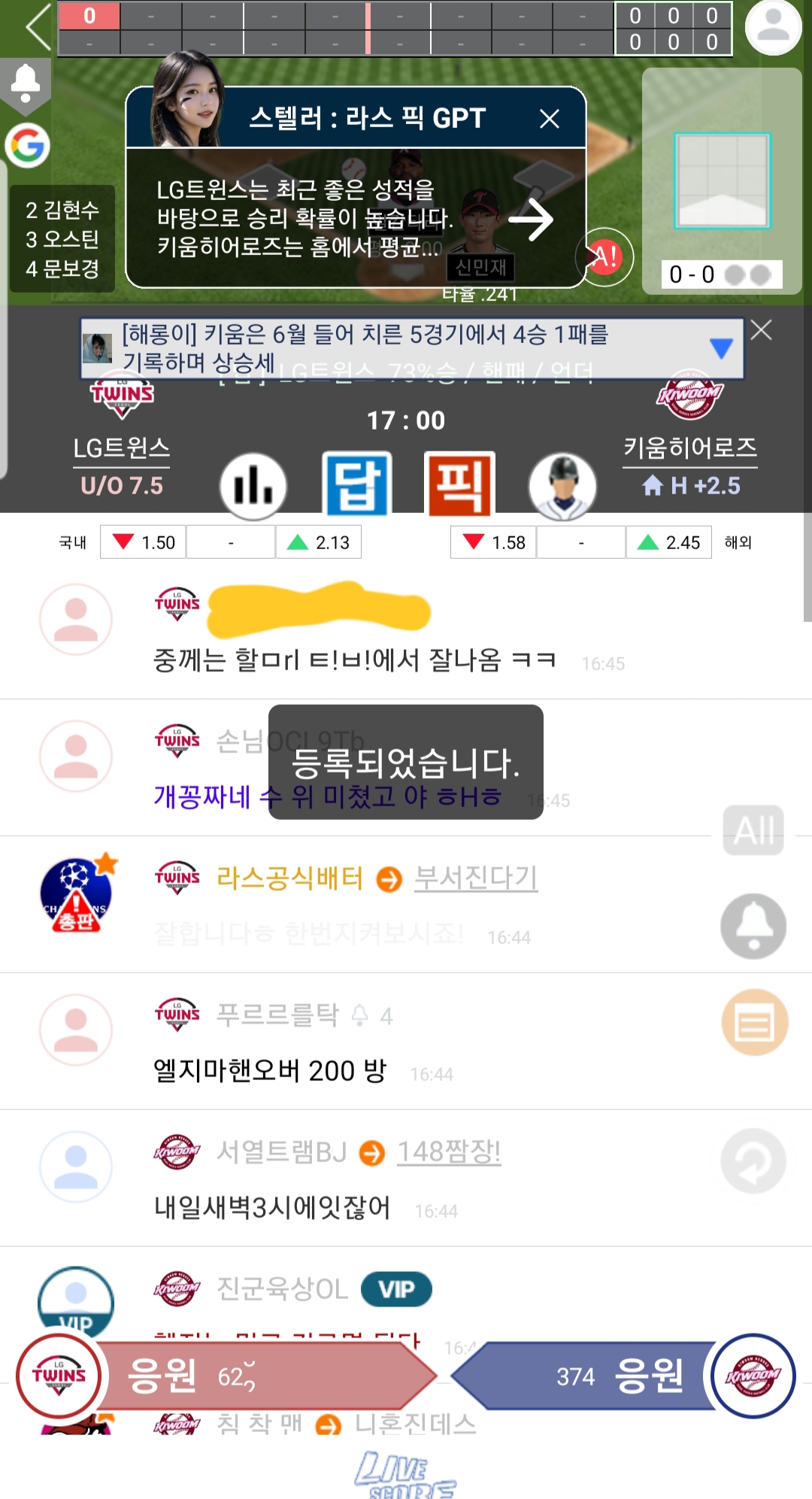Tap the floating gray bell button
The width and height of the screenshot is (812, 1499).
point(753,926)
